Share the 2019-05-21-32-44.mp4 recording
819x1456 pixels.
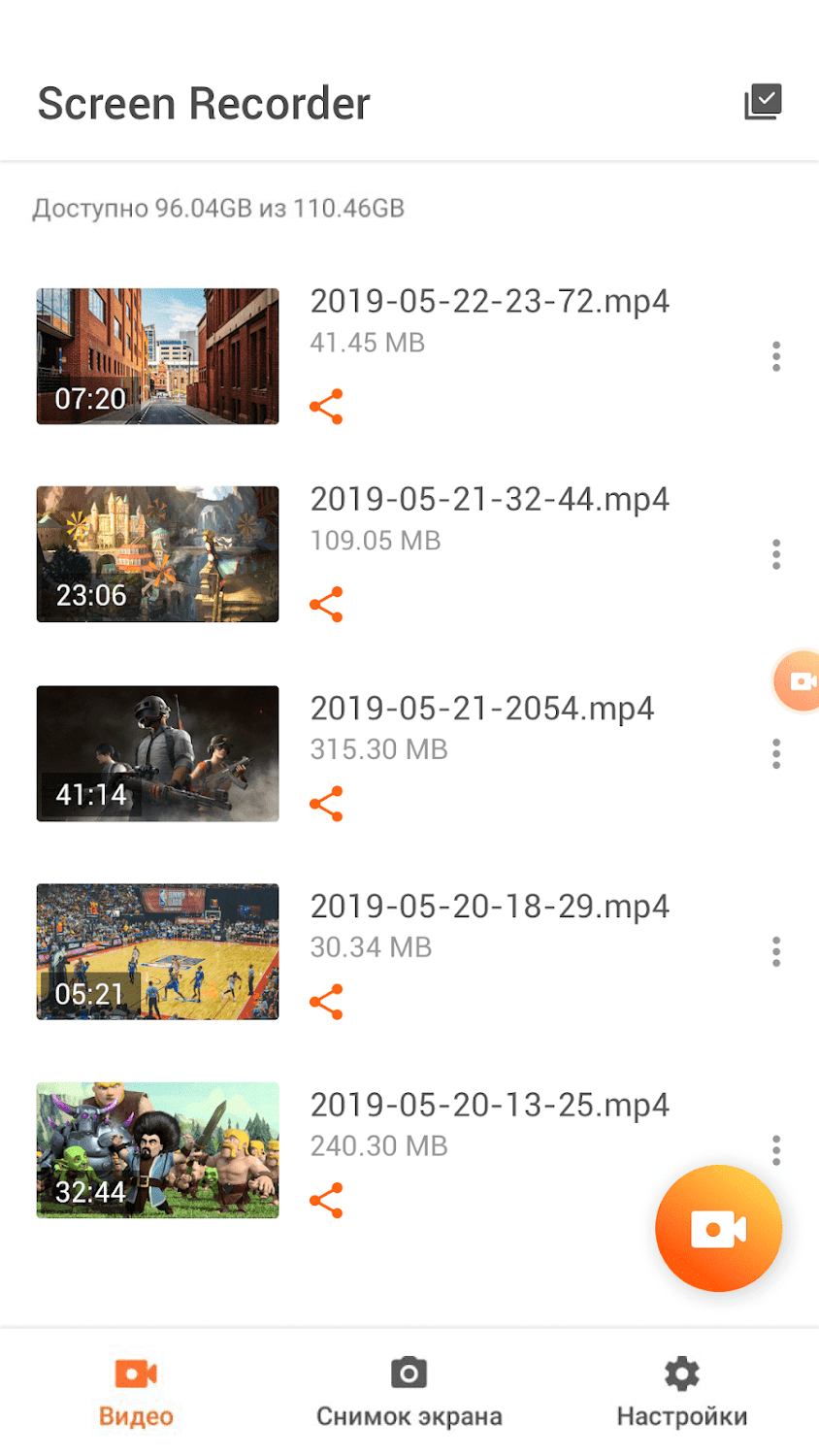(326, 605)
